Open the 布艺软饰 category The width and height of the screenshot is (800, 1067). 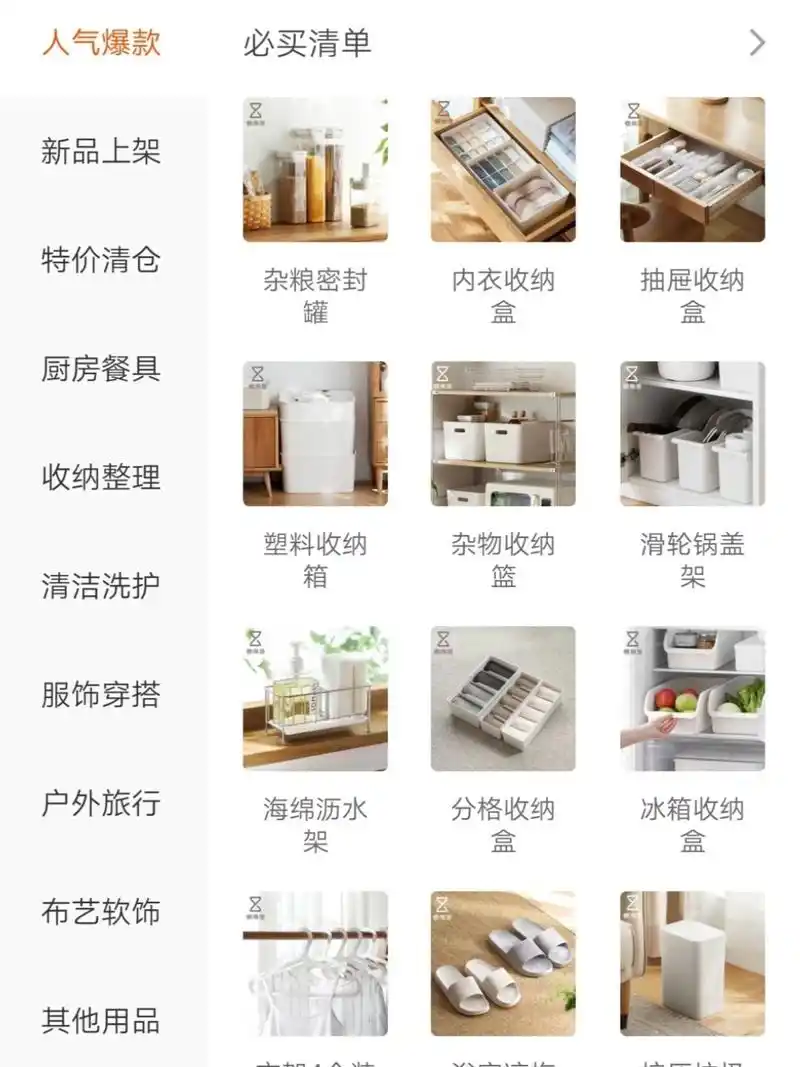point(100,911)
